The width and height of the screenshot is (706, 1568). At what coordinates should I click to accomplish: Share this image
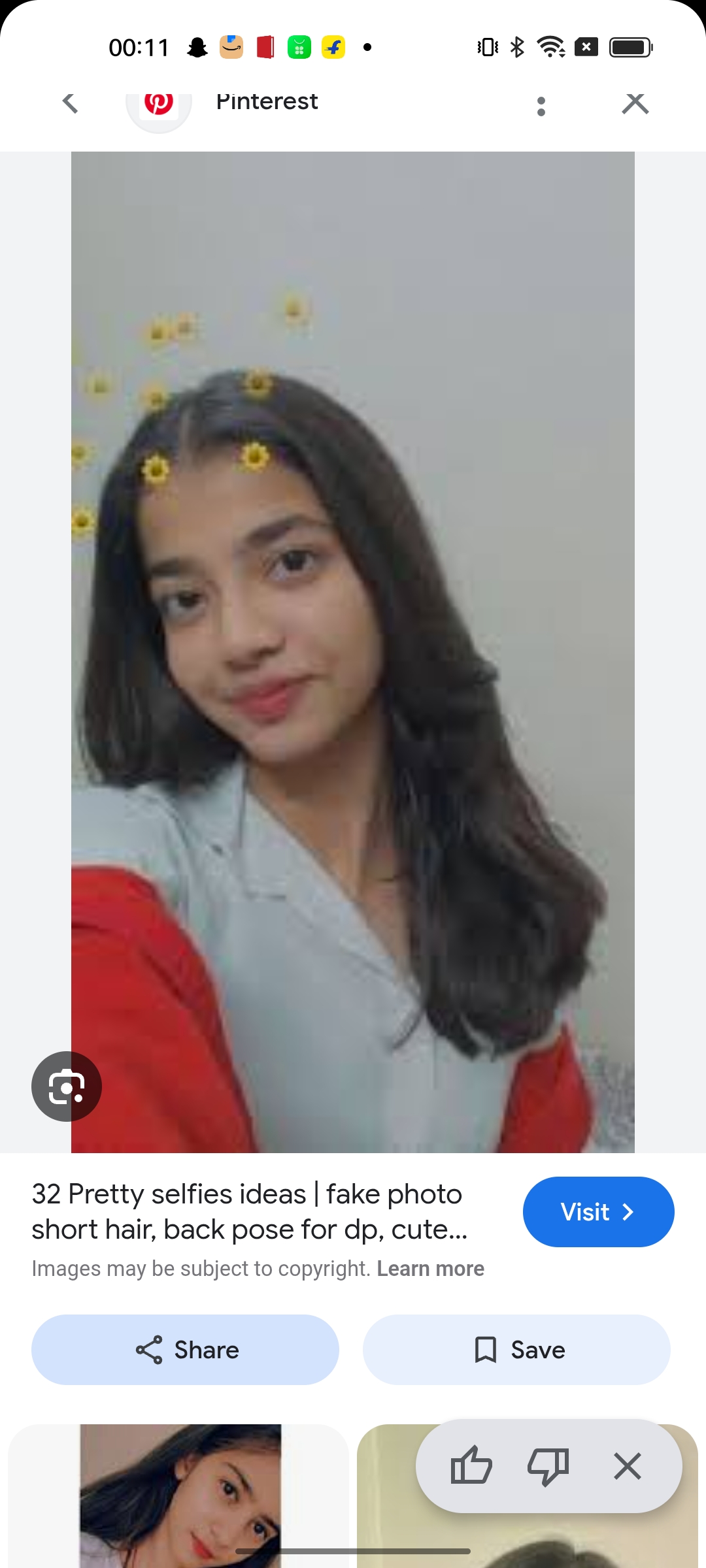[185, 1350]
